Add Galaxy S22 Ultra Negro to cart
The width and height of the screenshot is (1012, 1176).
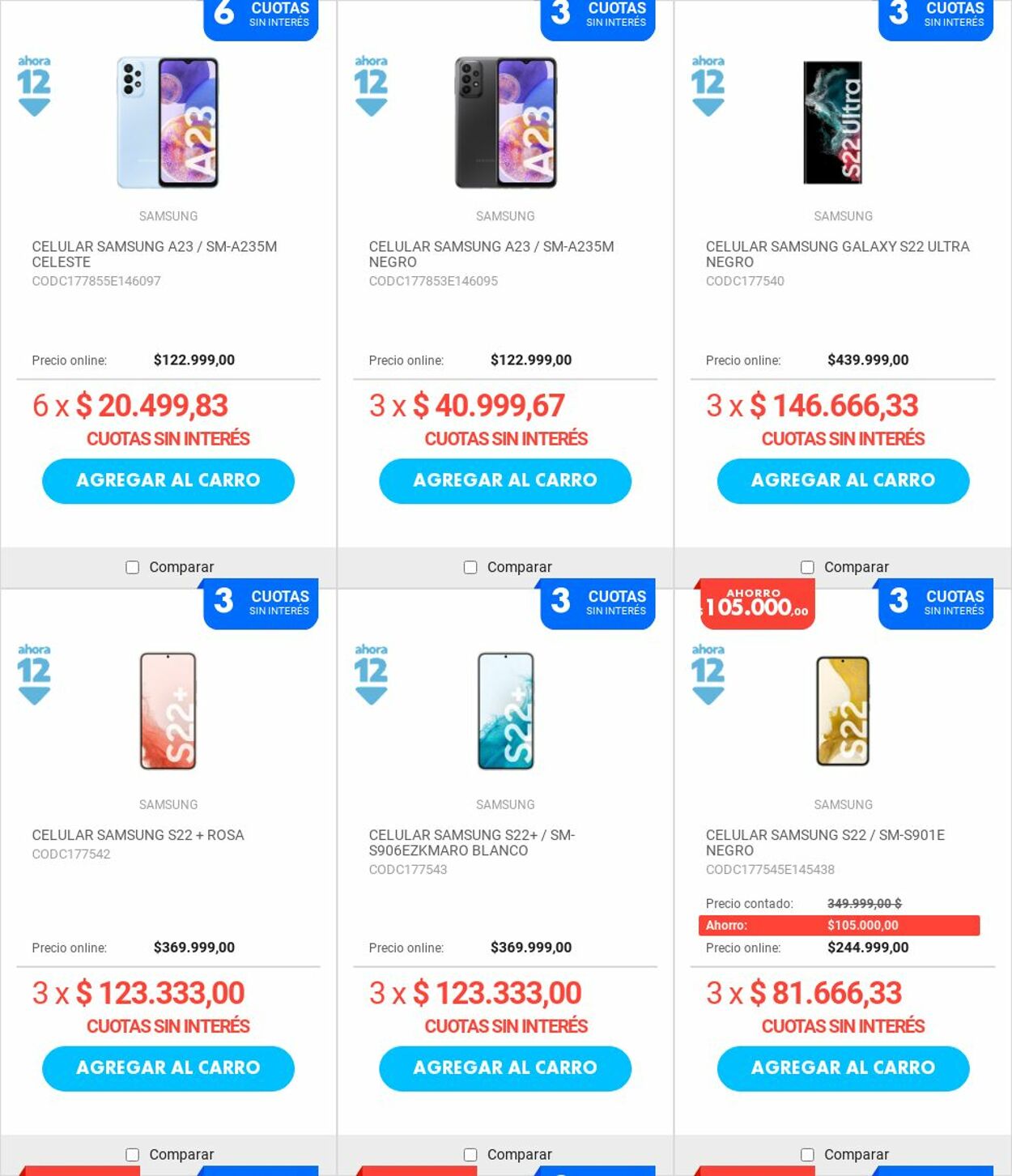842,481
